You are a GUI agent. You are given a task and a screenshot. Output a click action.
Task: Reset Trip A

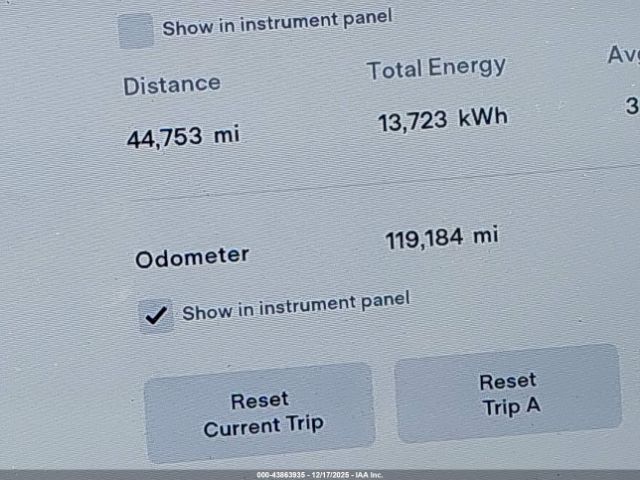point(508,393)
